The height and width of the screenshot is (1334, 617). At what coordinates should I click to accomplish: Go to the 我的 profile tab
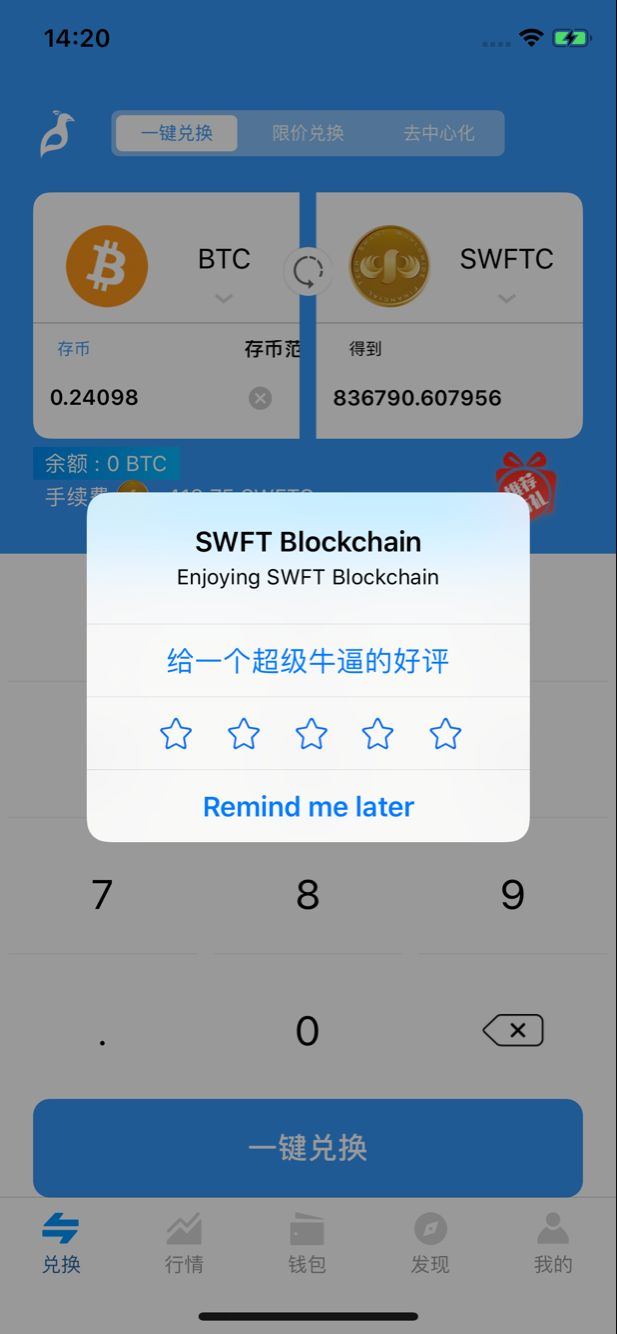point(553,1243)
